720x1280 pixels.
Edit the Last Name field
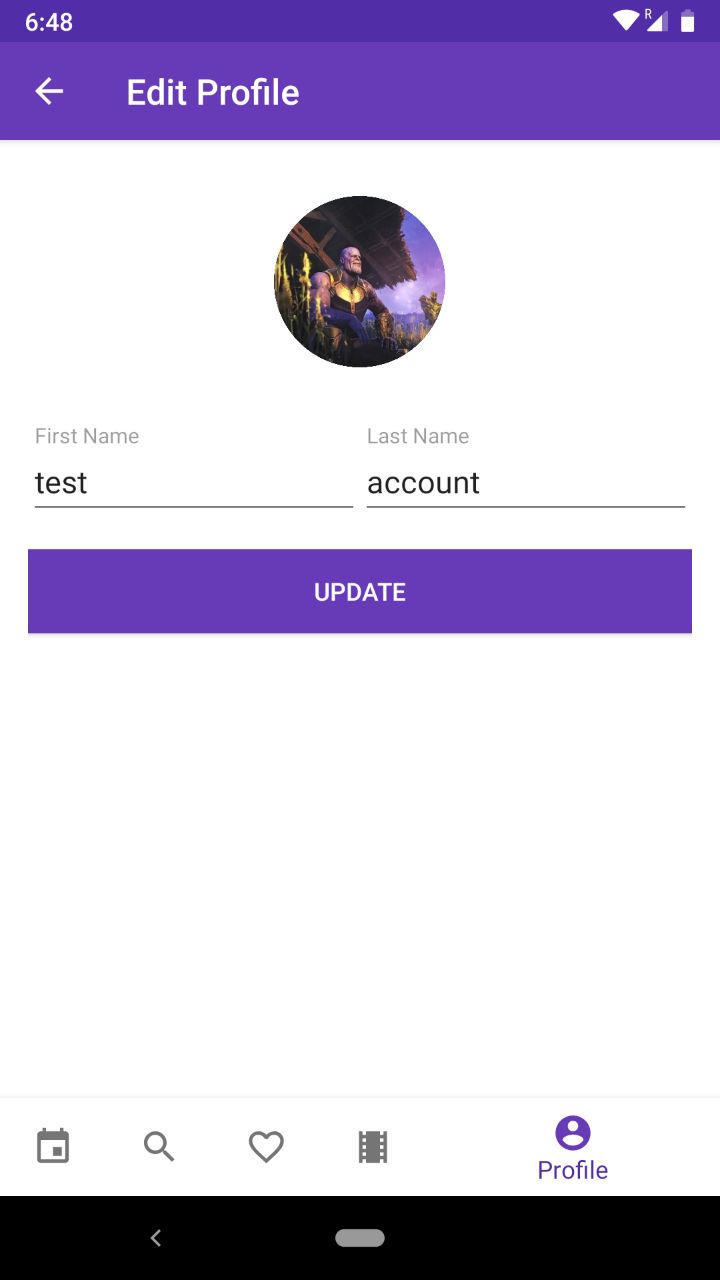525,483
